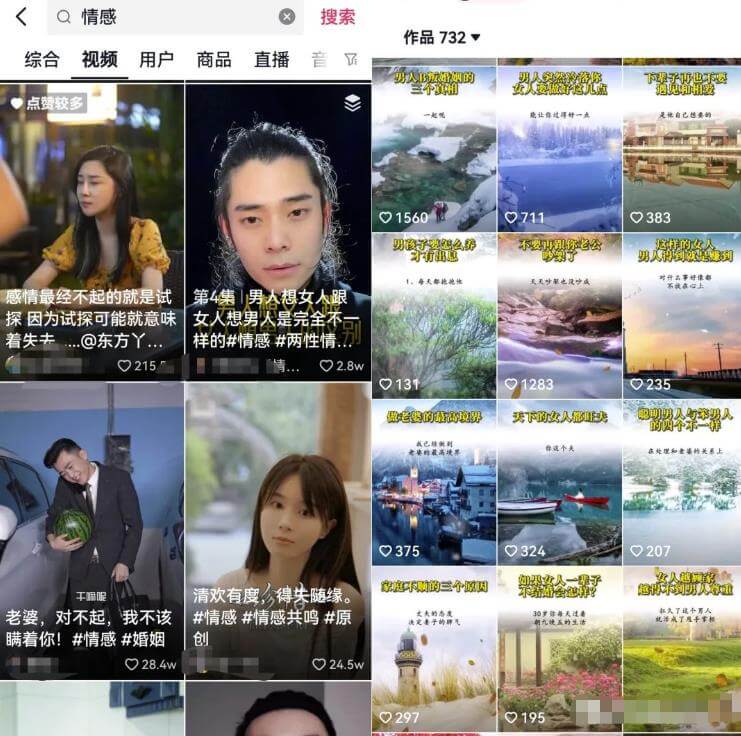
Task: Open the work 天下的女人都旺夫
Action: click(x=559, y=482)
